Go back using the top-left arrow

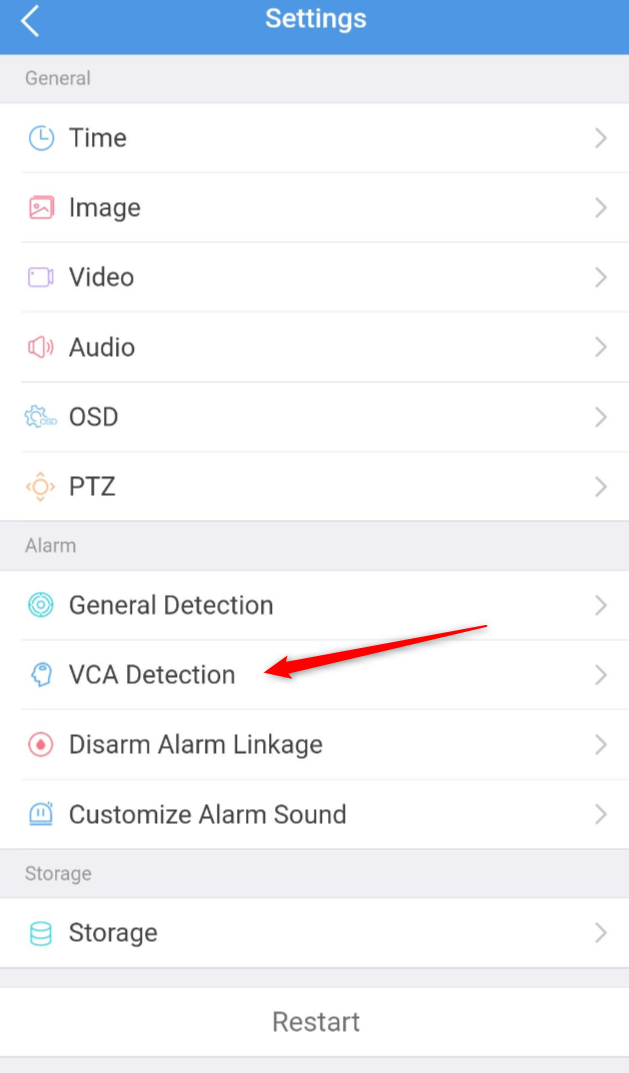(30, 21)
